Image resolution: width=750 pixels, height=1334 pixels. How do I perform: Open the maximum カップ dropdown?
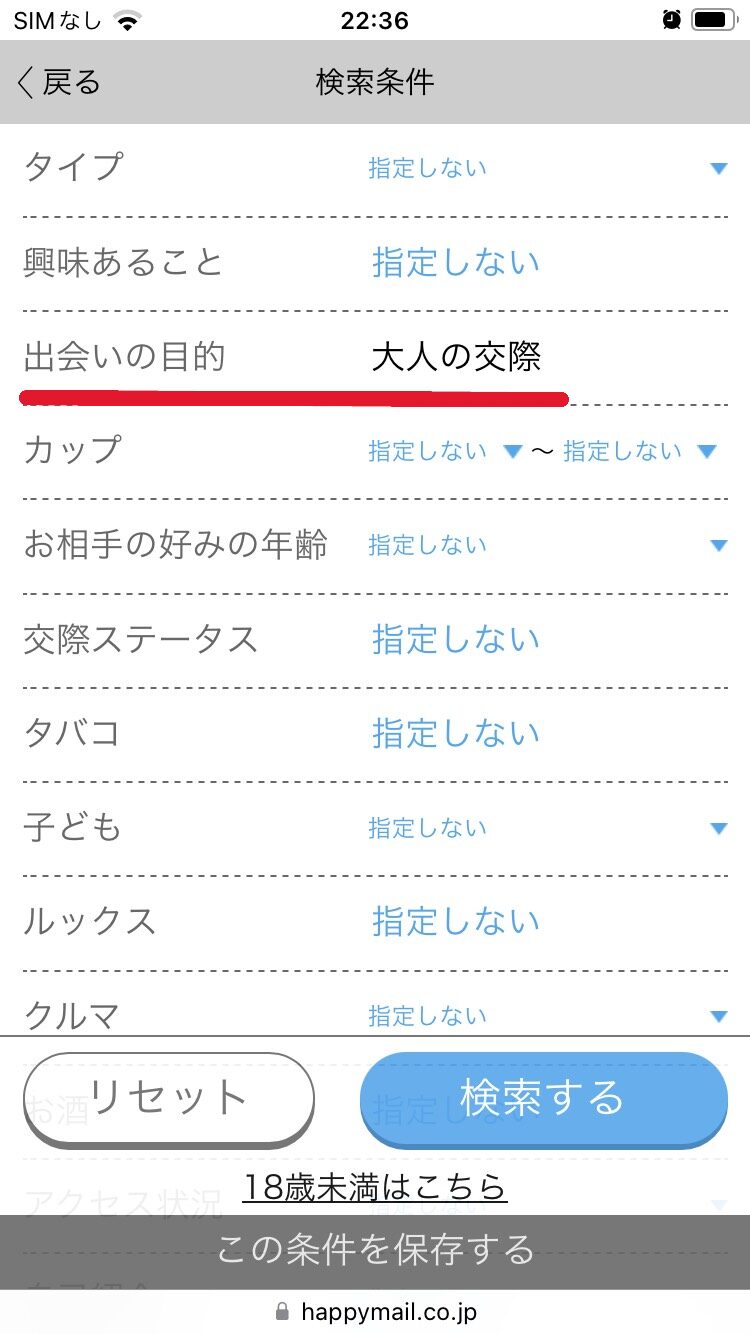click(x=640, y=451)
